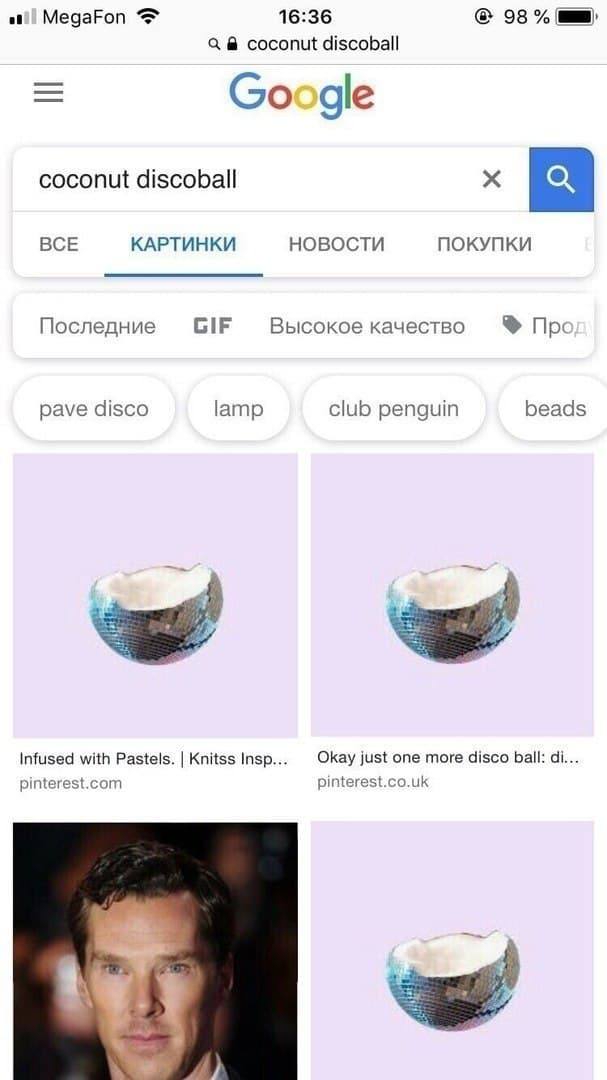Open the Infused with Pastels image result
The image size is (607, 1080).
point(155,595)
